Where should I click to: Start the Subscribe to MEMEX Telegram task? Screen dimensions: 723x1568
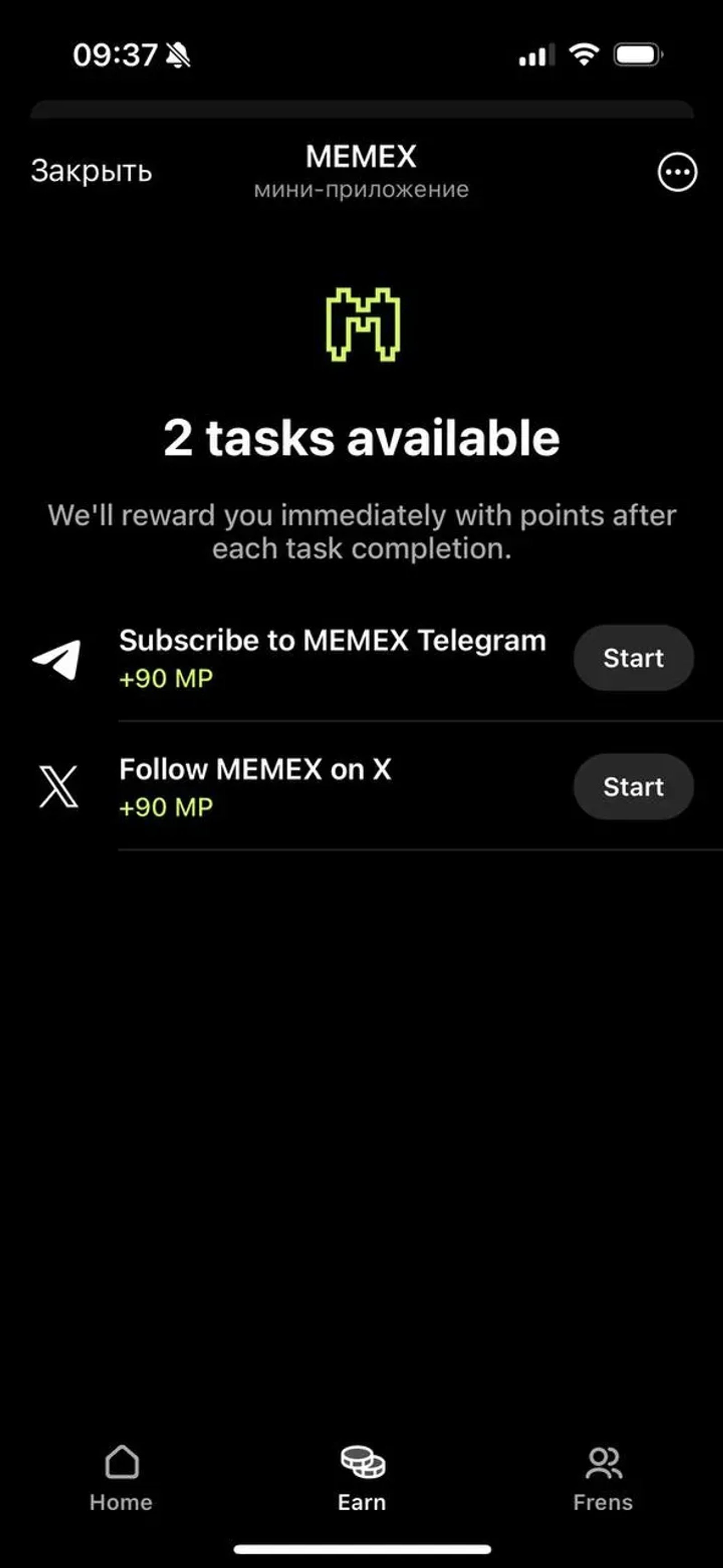point(633,657)
